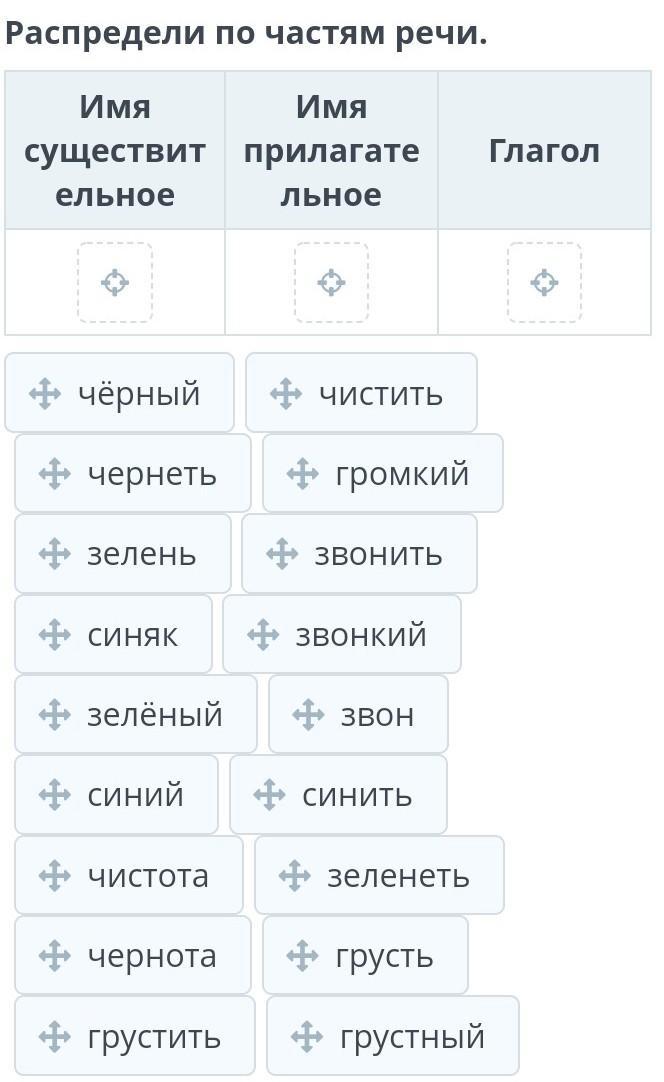Tap the drop slot under Имя существительное
This screenshot has height=1082, width=664.
(115, 282)
